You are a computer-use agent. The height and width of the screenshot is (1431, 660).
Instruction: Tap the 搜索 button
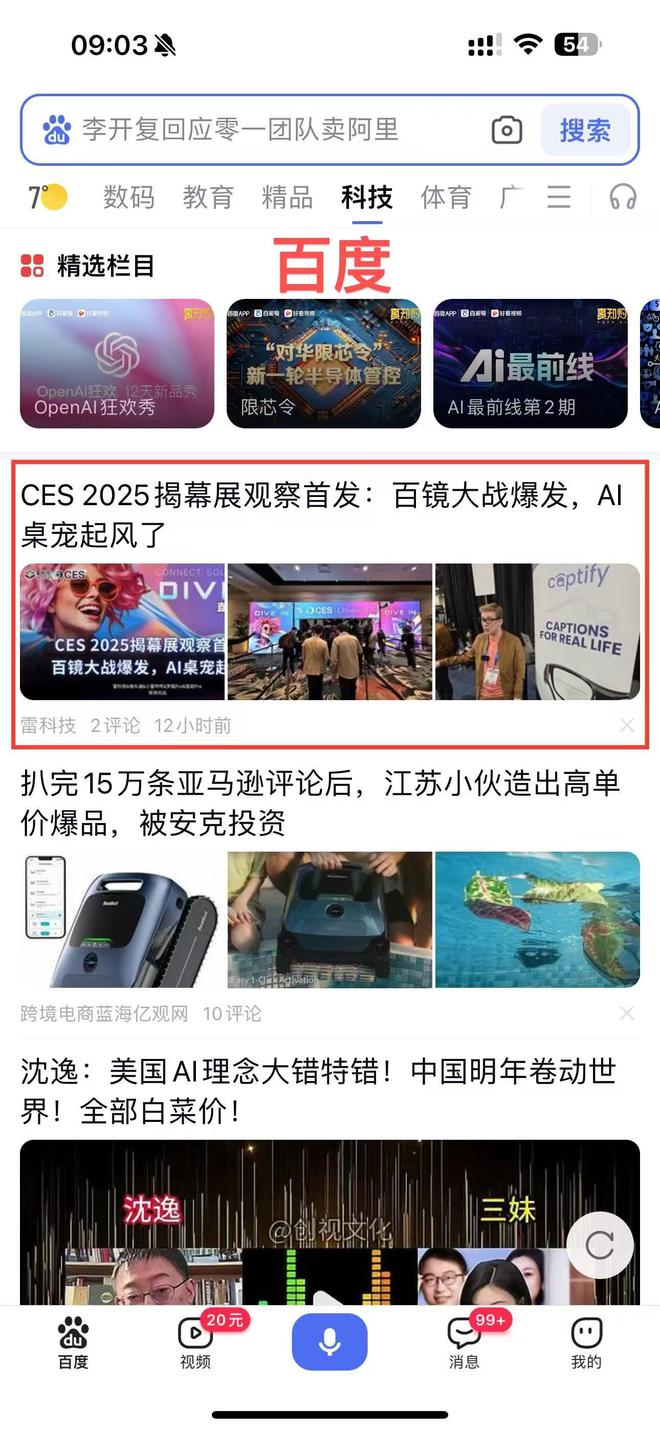pos(585,130)
